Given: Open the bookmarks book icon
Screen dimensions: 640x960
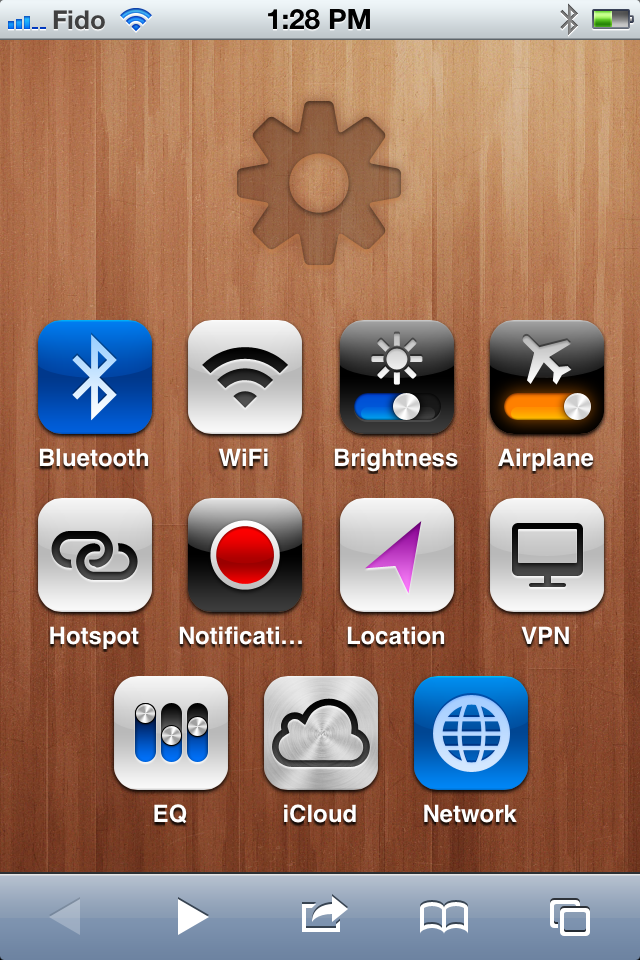Looking at the screenshot, I should tap(444, 916).
